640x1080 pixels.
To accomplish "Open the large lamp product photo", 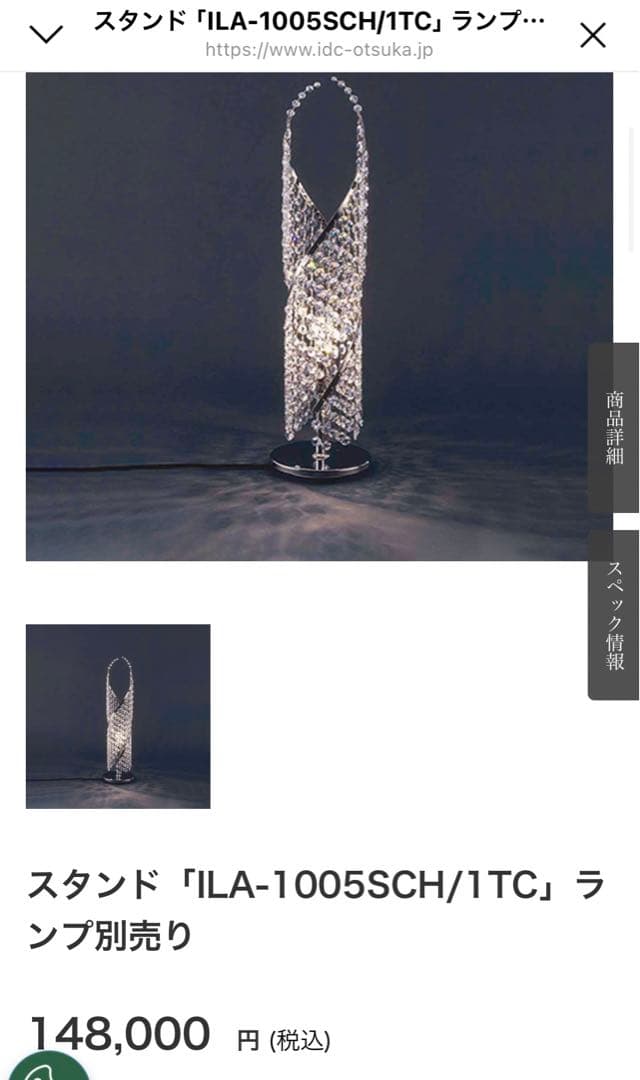I will [x=319, y=316].
